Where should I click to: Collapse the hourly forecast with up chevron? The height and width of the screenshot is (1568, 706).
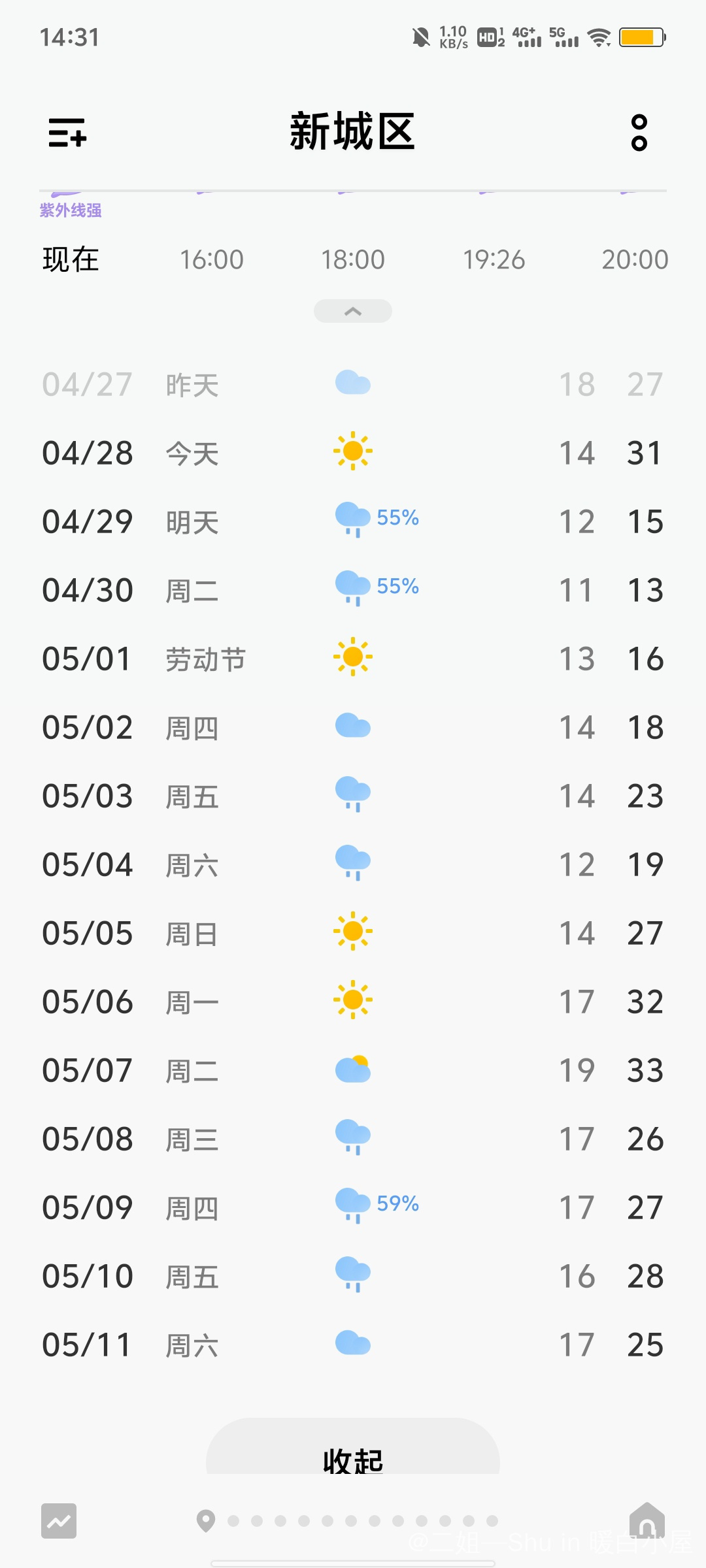coord(353,311)
